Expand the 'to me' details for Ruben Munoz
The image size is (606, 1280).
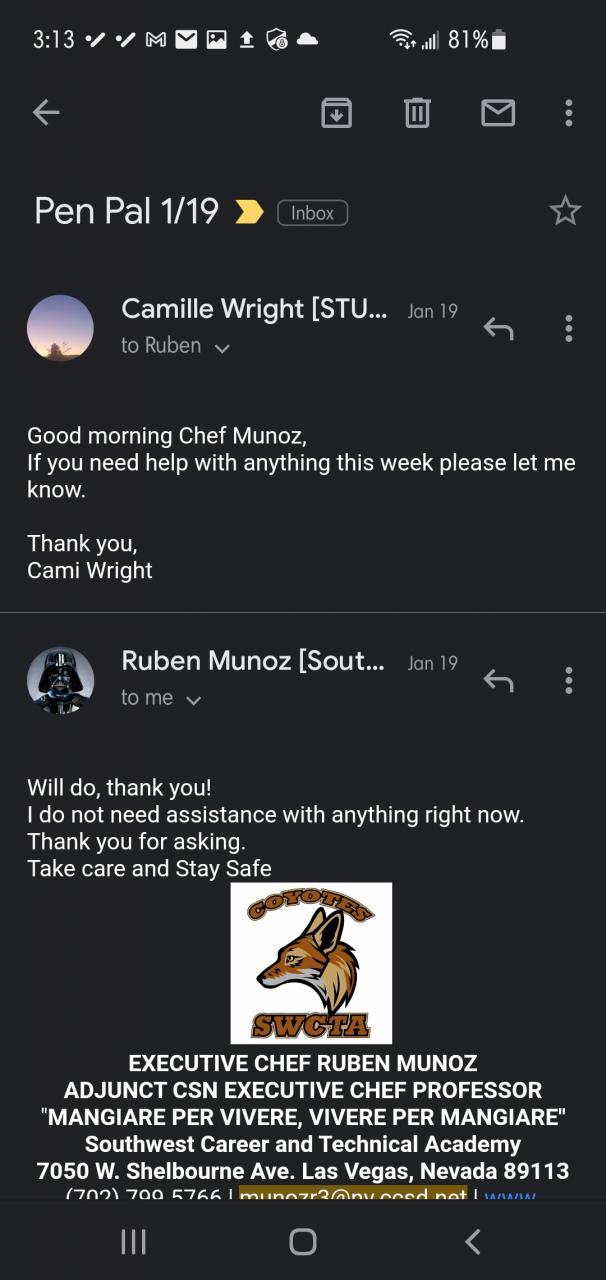[x=194, y=700]
